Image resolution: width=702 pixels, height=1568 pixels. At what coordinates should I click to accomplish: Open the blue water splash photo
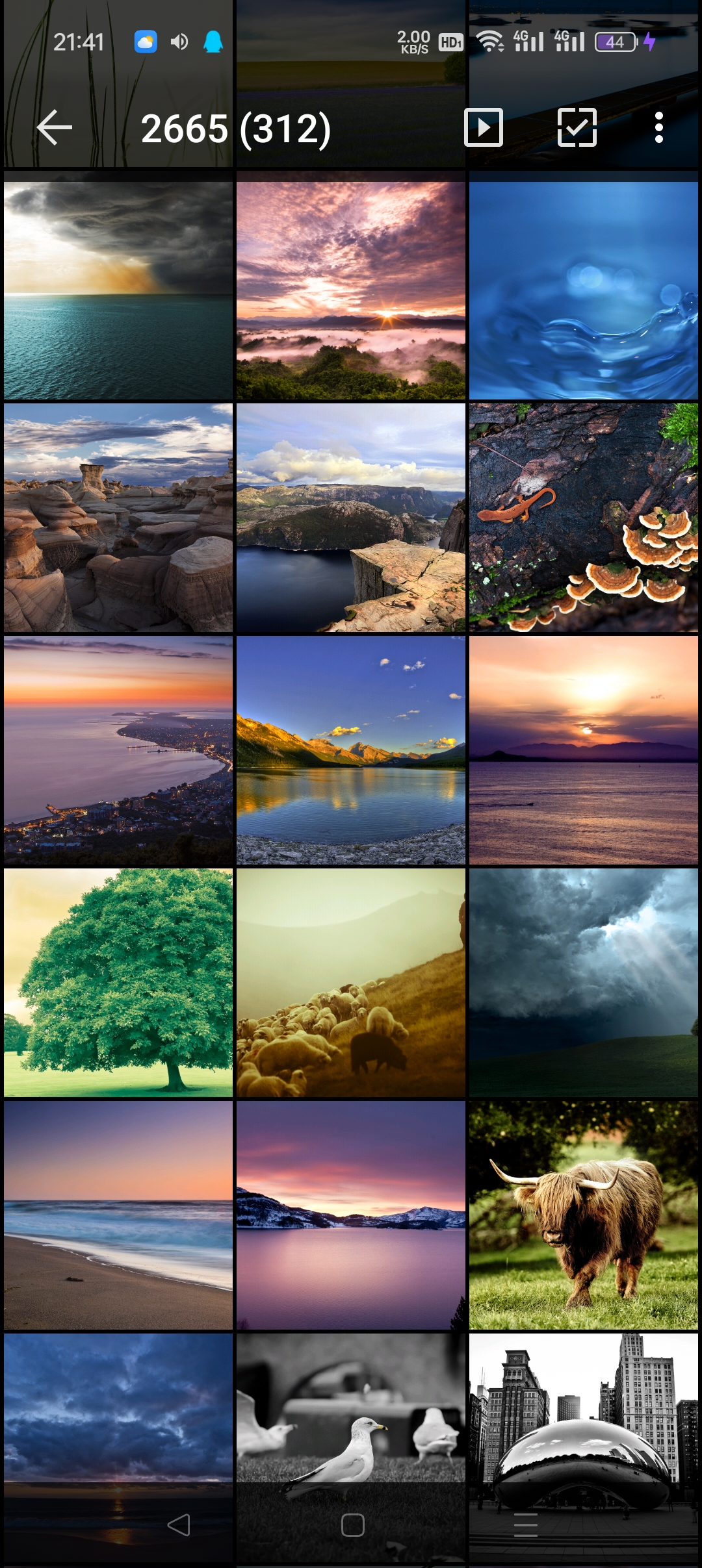pyautogui.click(x=584, y=290)
